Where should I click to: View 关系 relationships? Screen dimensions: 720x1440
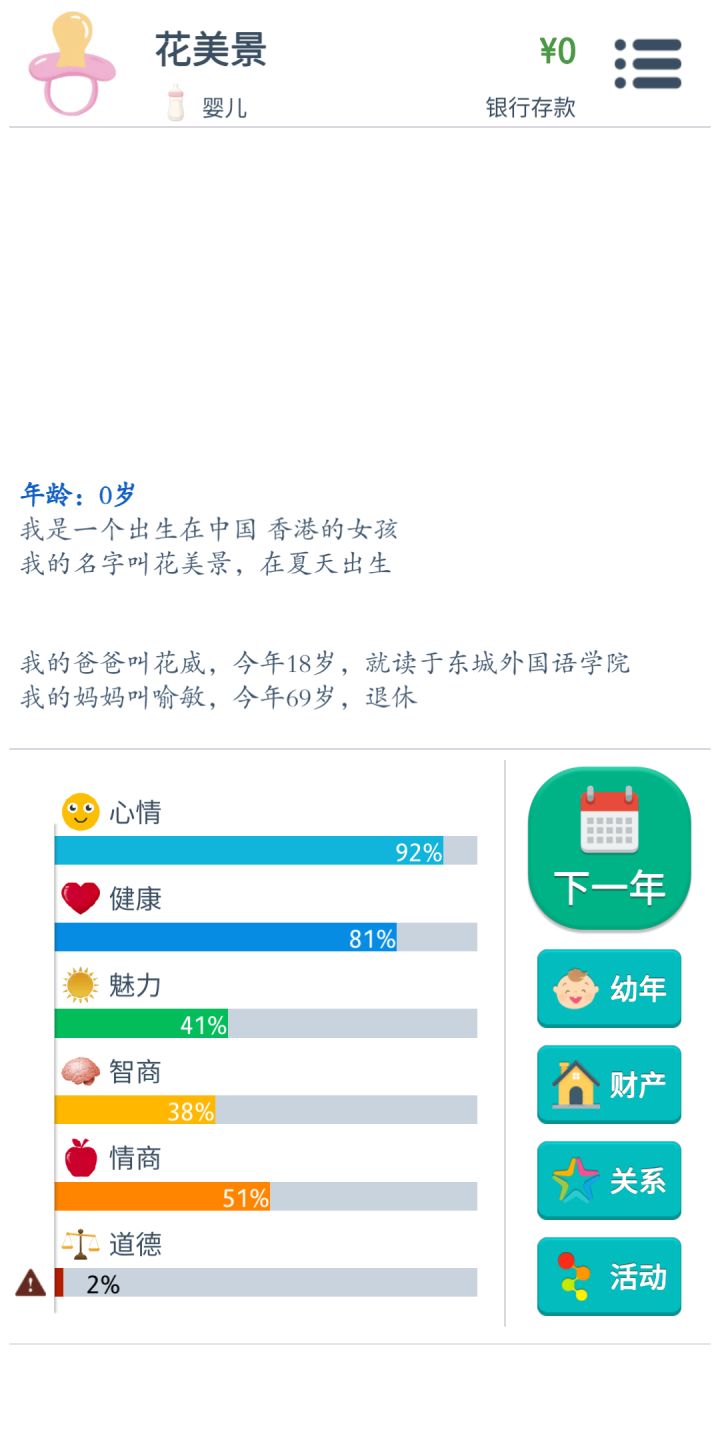tap(609, 1180)
